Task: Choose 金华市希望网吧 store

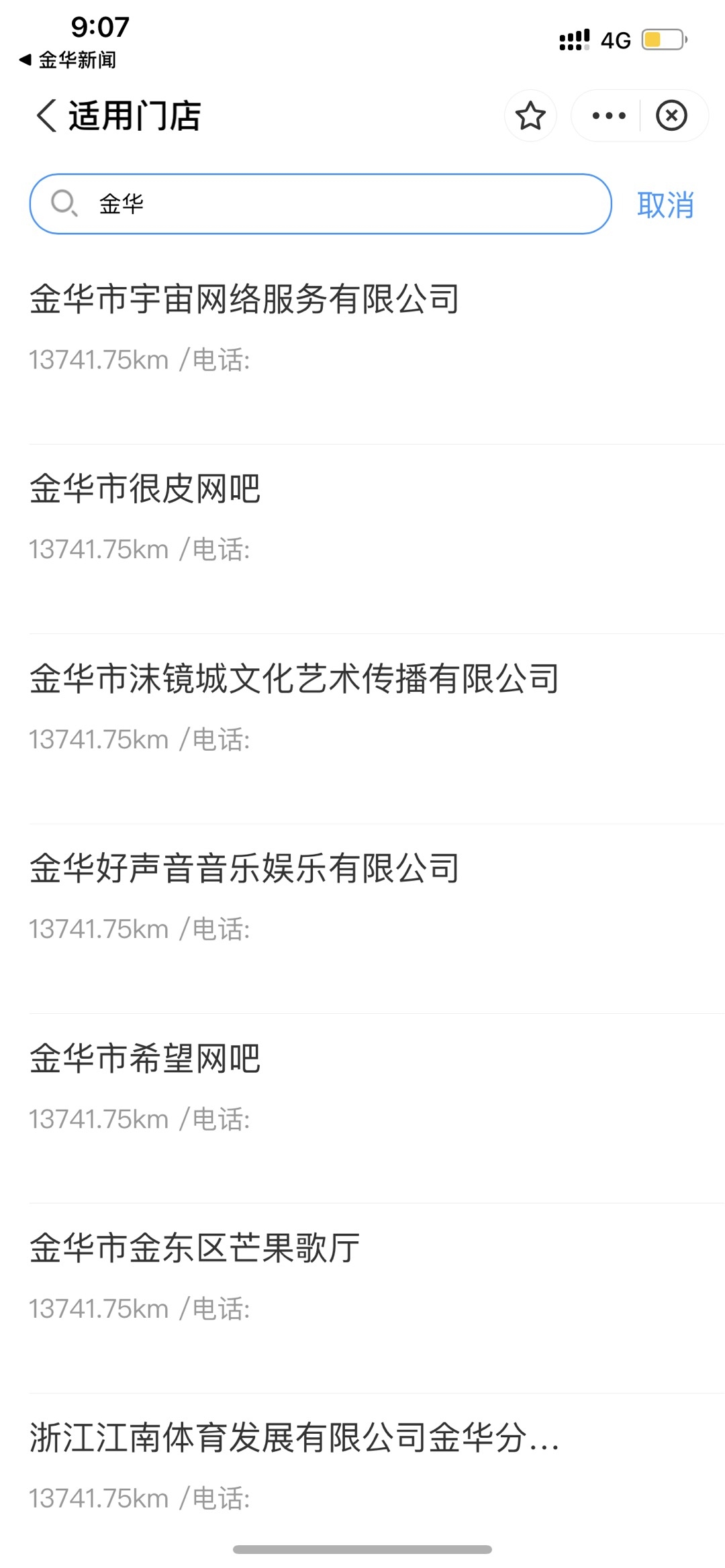Action: coord(145,1058)
